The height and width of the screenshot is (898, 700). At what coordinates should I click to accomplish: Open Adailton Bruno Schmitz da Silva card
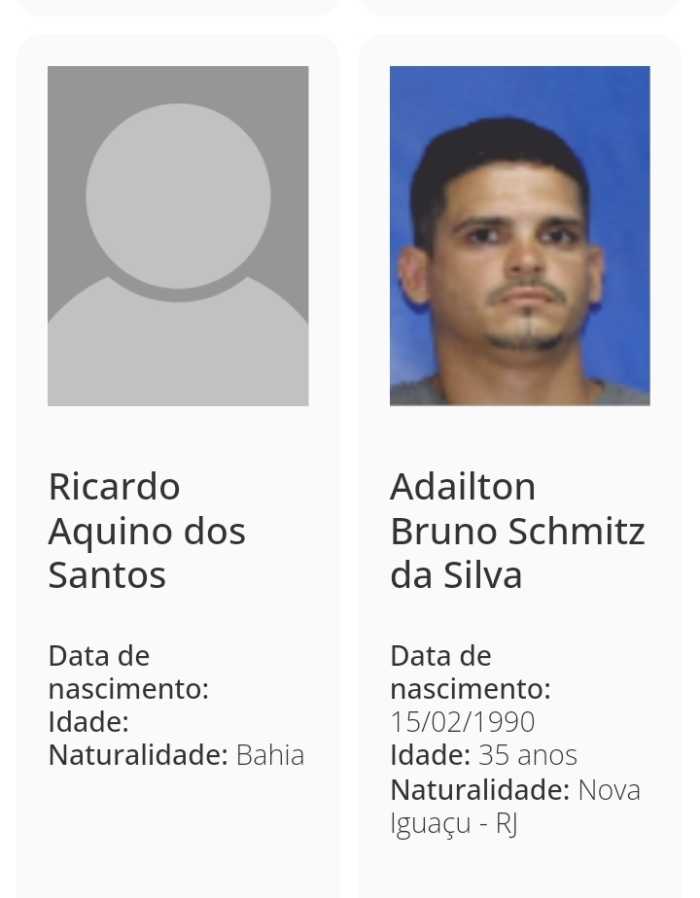coord(517,530)
